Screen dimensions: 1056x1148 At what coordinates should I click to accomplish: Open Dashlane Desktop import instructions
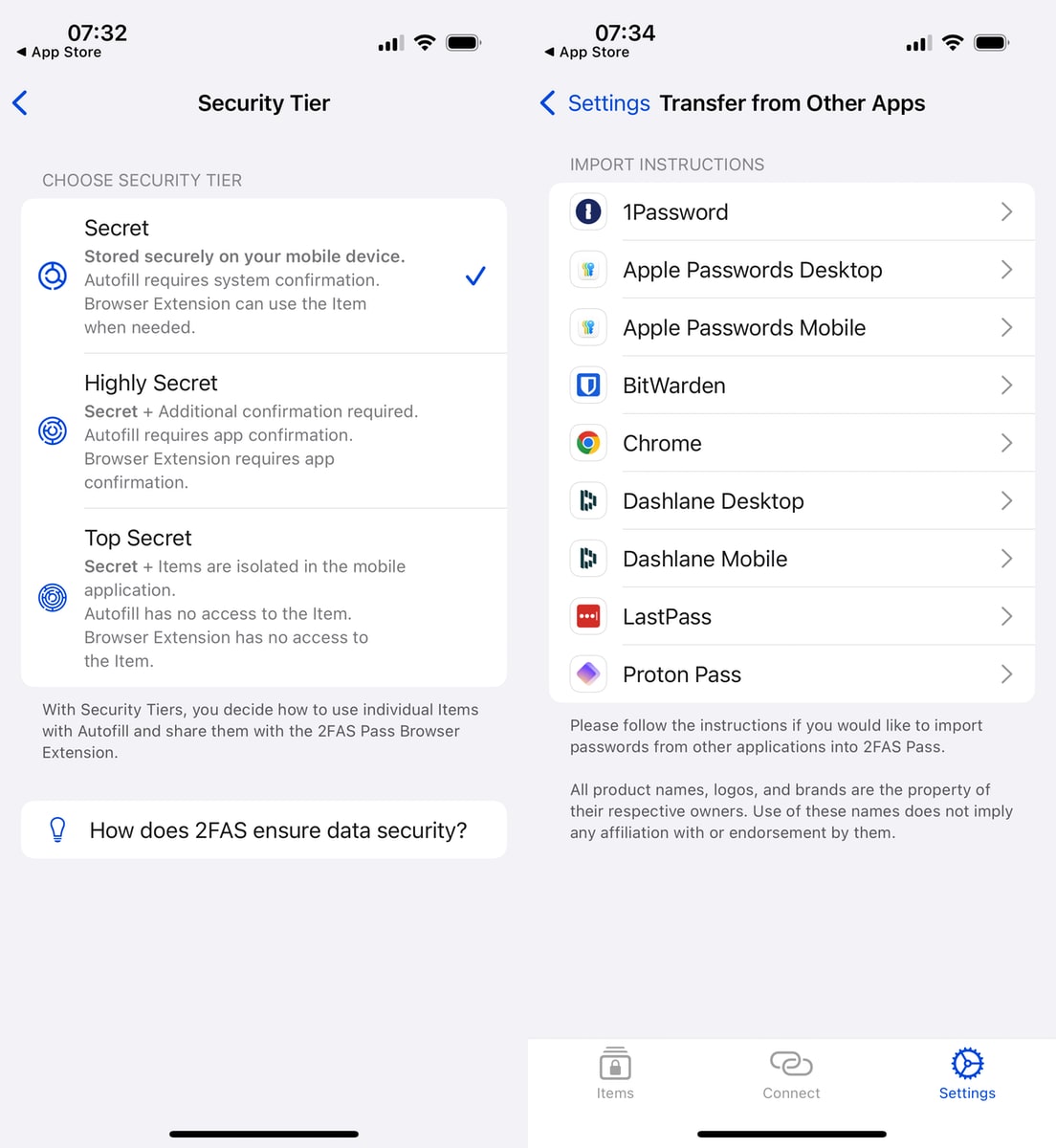pyautogui.click(x=791, y=501)
